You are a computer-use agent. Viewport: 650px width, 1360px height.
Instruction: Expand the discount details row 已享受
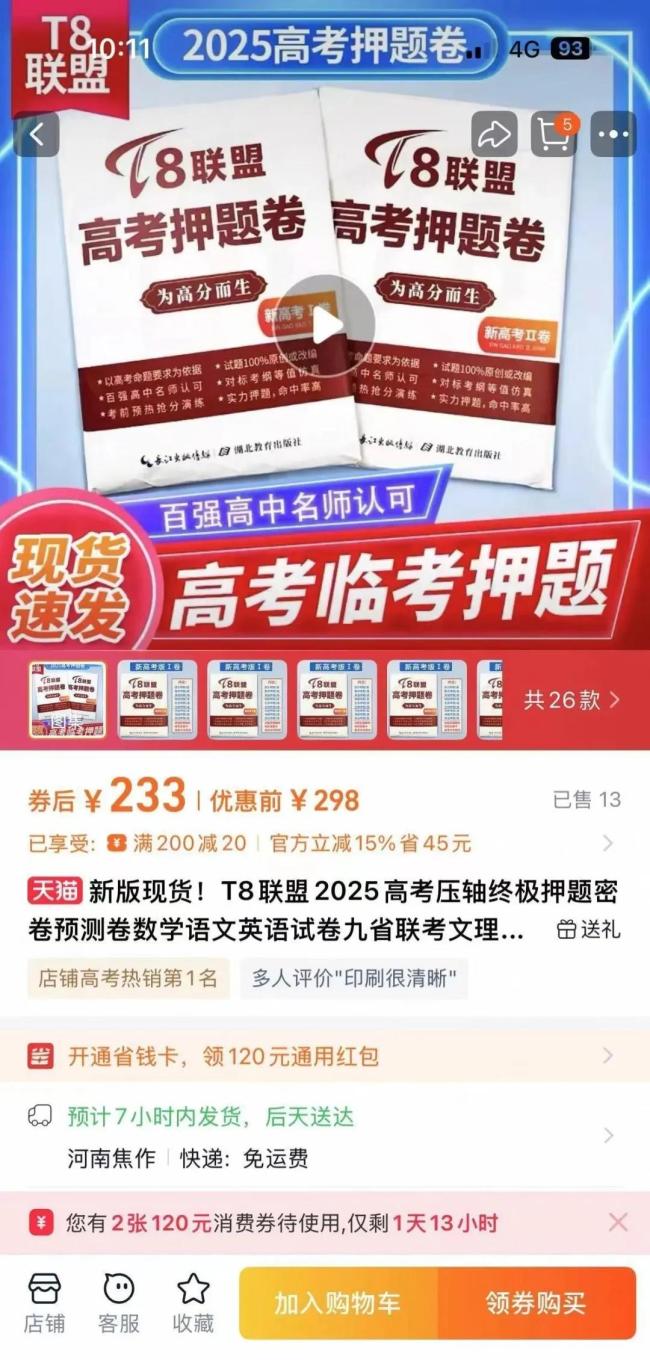pos(607,843)
